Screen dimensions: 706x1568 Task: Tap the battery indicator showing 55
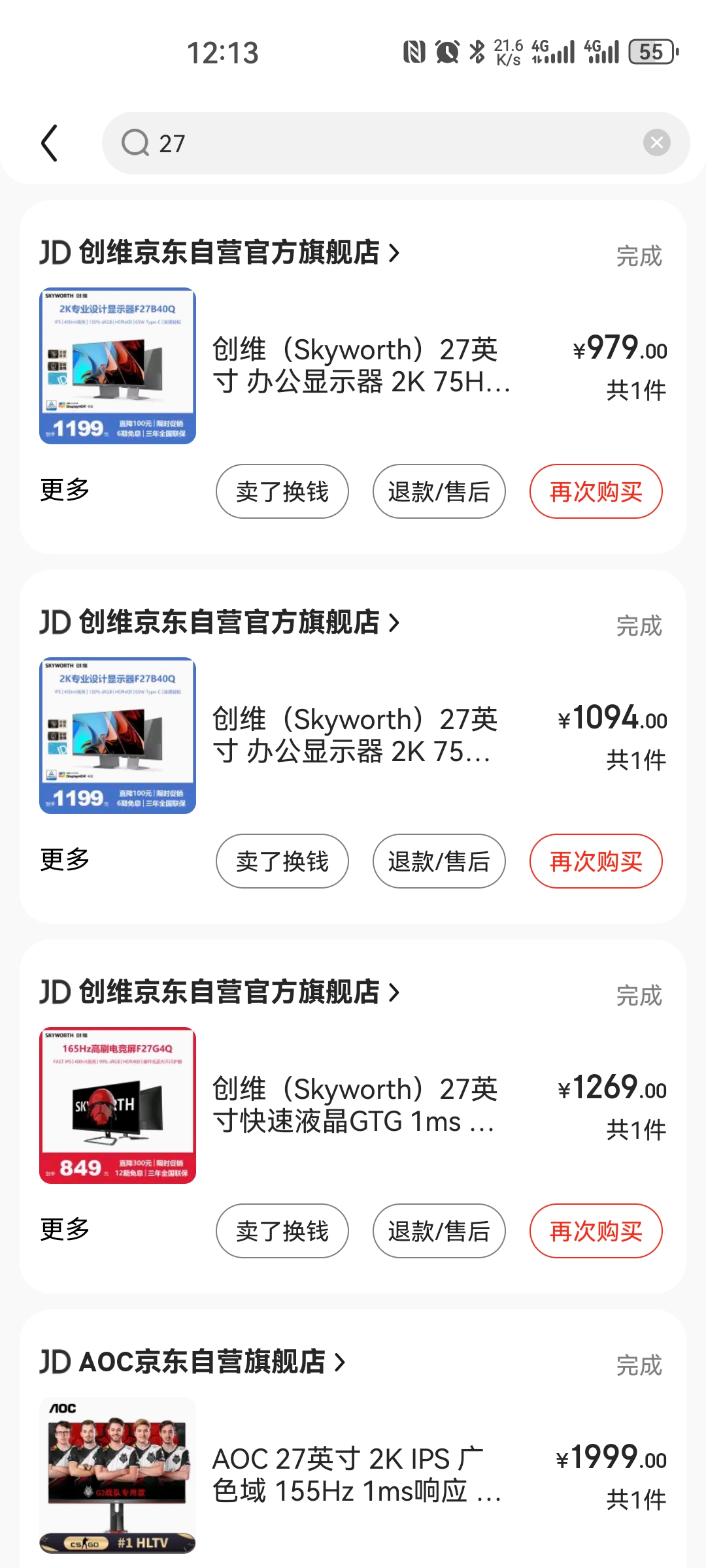pyautogui.click(x=650, y=52)
